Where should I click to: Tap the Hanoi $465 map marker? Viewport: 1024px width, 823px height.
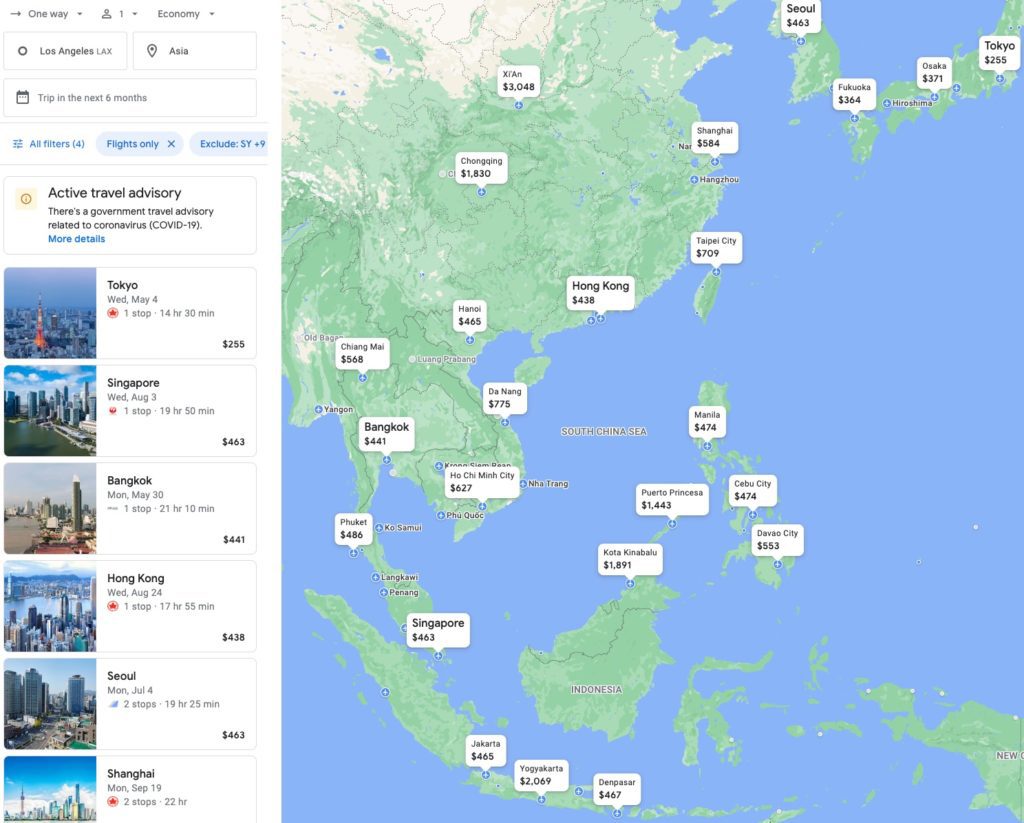(x=470, y=315)
